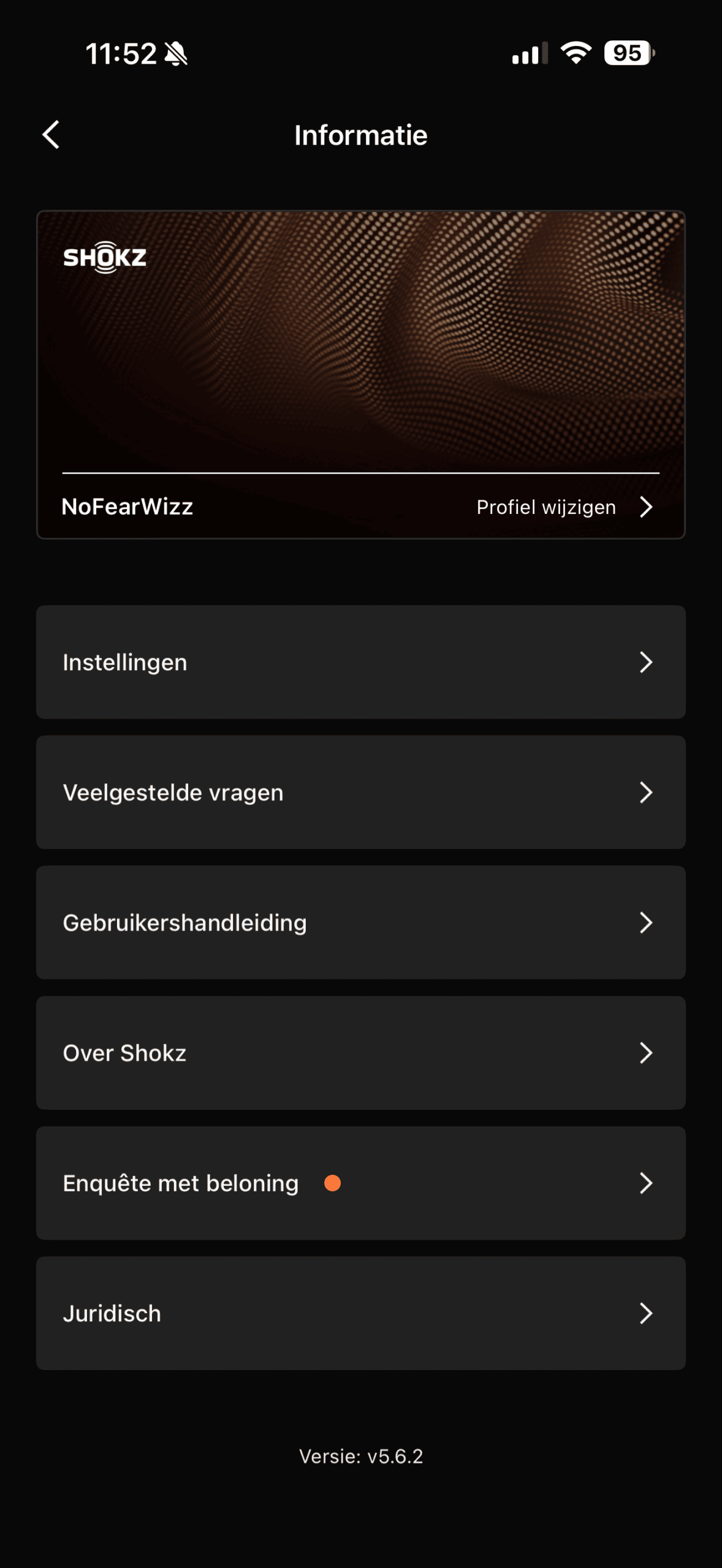The height and width of the screenshot is (1568, 722).
Task: Open Veelgestelde vragen
Action: (360, 793)
